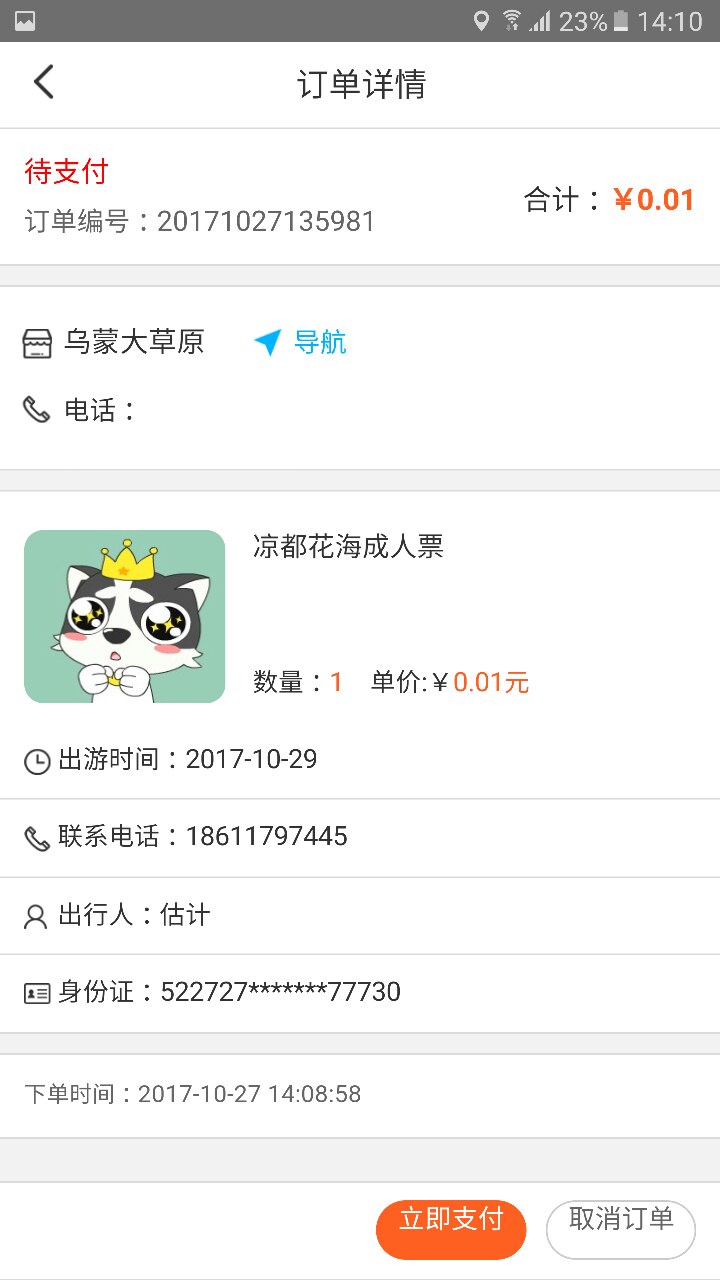
Task: Cancel the order with 取消订单
Action: click(x=620, y=1229)
